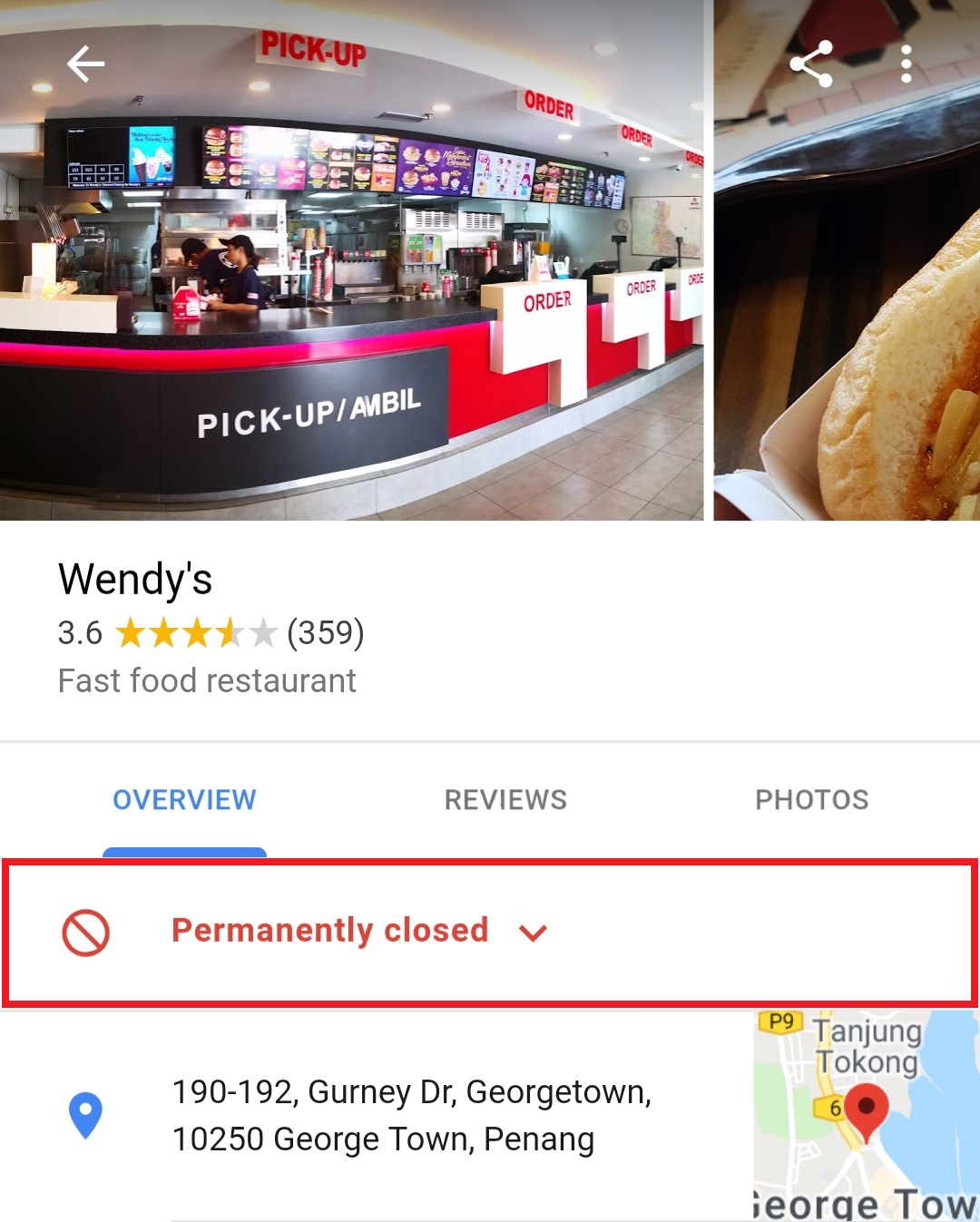Open the Gurney Dr address row
This screenshot has width=980, height=1222.
pos(411,1116)
